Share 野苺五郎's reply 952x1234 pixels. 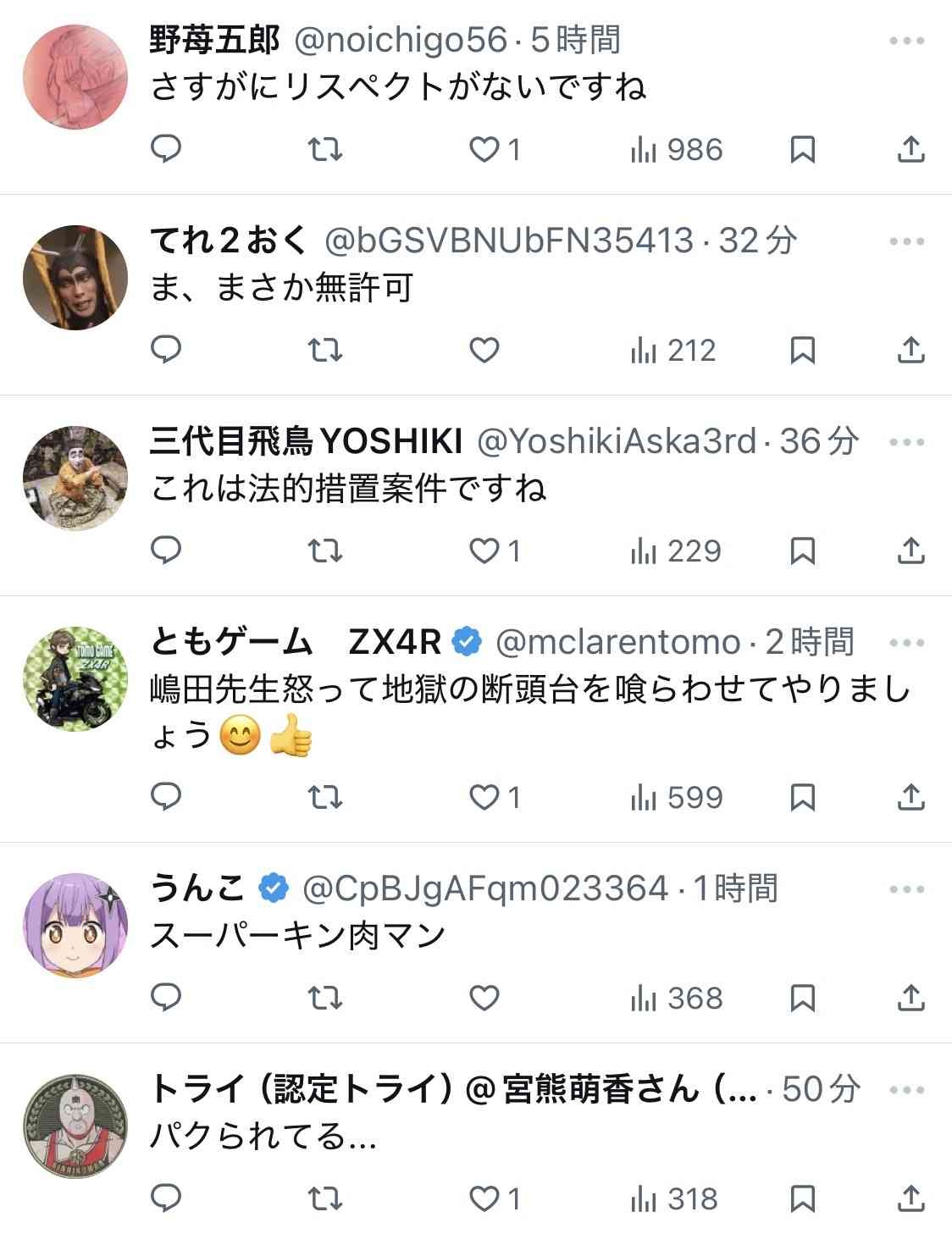[910, 150]
